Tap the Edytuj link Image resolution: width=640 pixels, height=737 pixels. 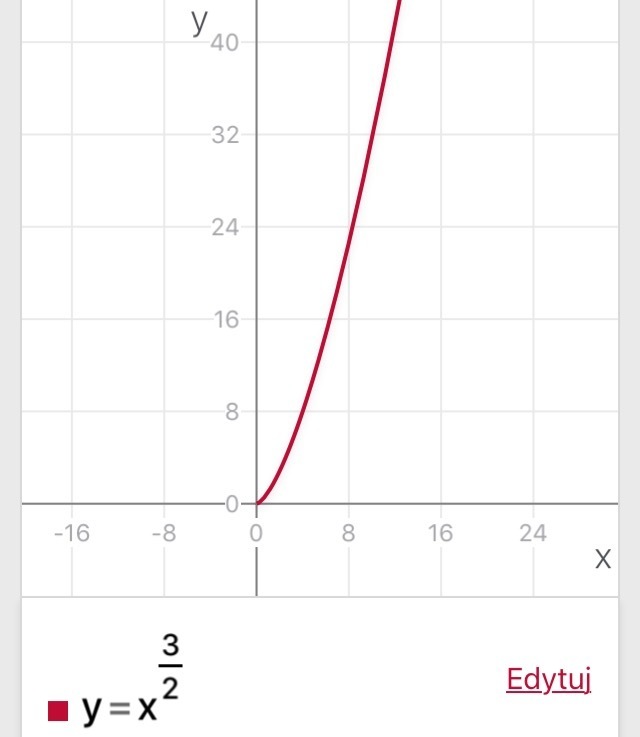pyautogui.click(x=549, y=680)
